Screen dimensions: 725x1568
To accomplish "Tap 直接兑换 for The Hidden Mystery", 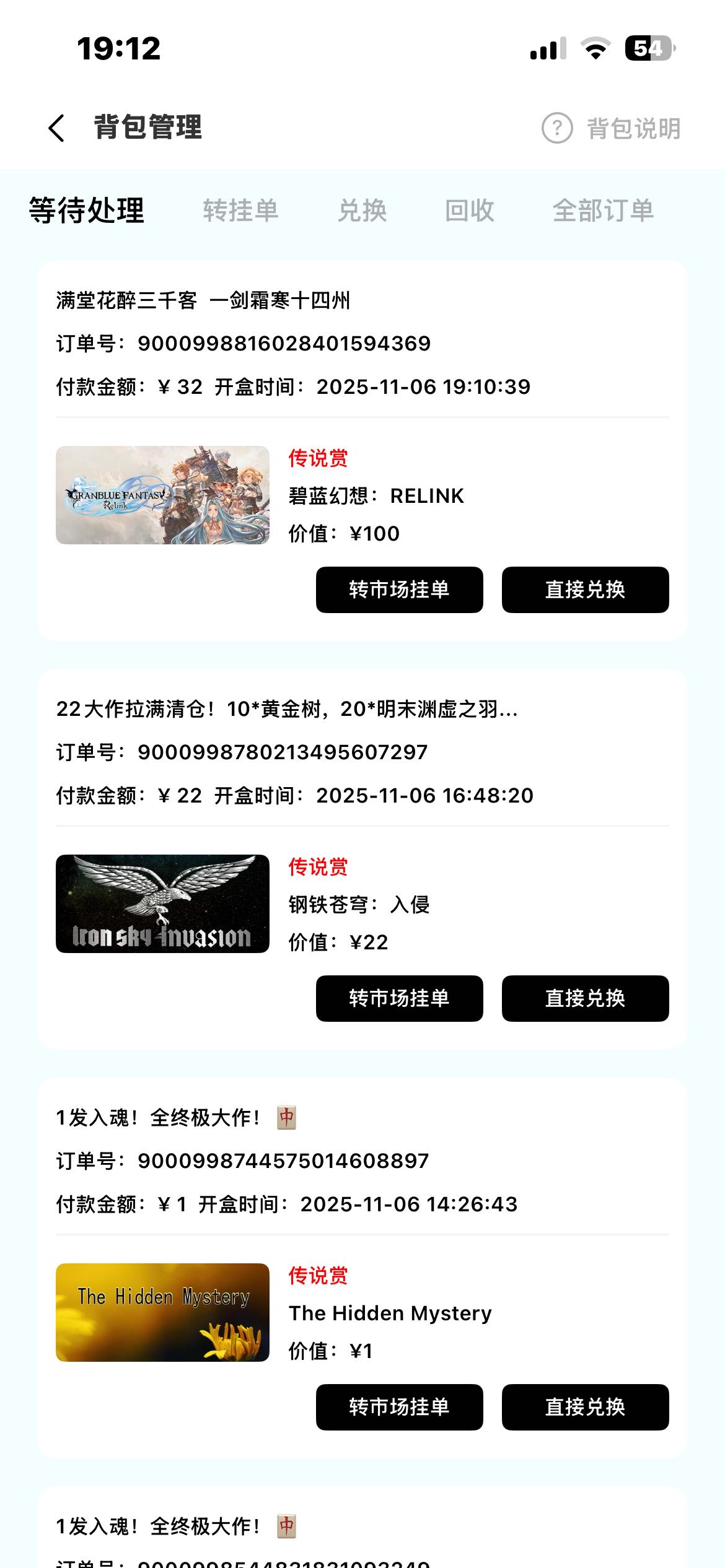I will pyautogui.click(x=585, y=1407).
